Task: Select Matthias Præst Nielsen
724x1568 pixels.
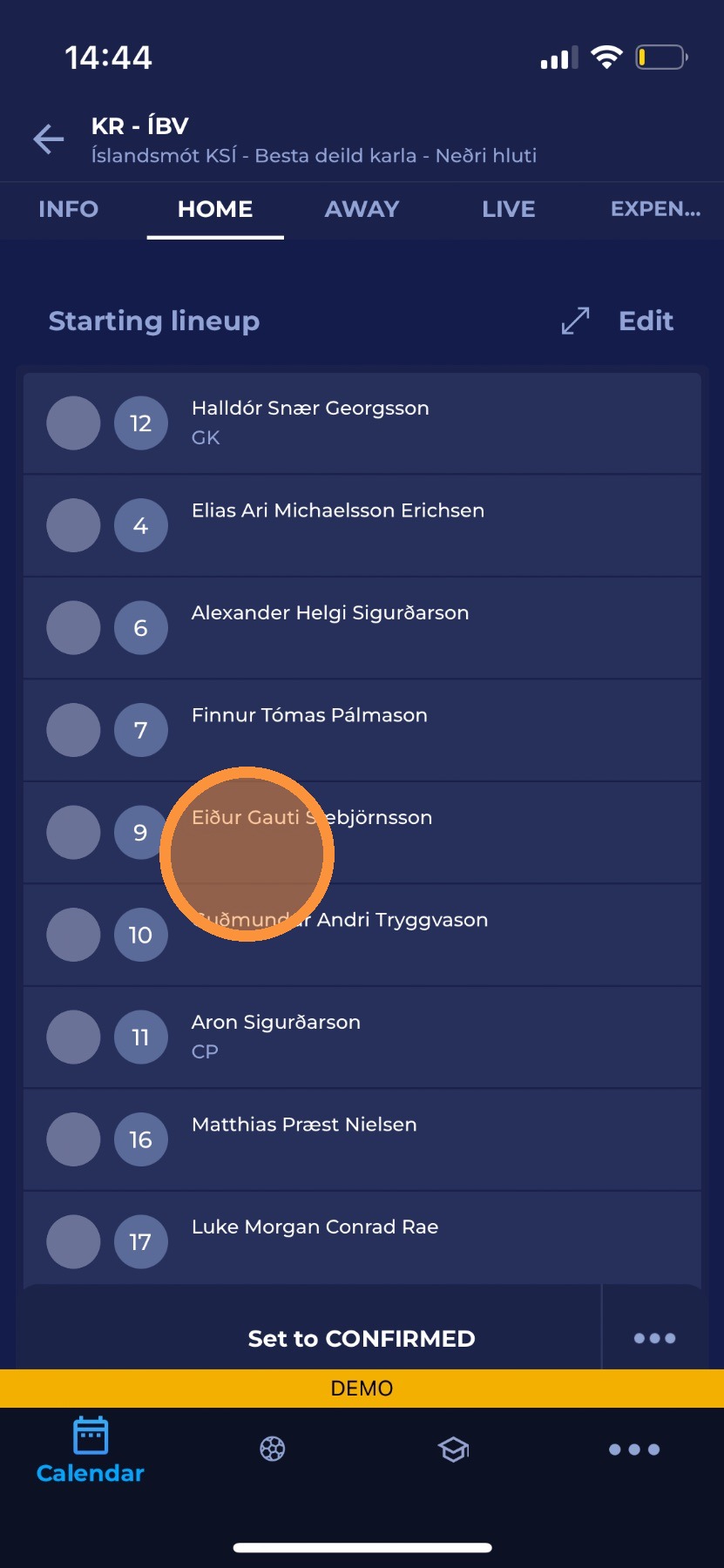Action: 362,1139
